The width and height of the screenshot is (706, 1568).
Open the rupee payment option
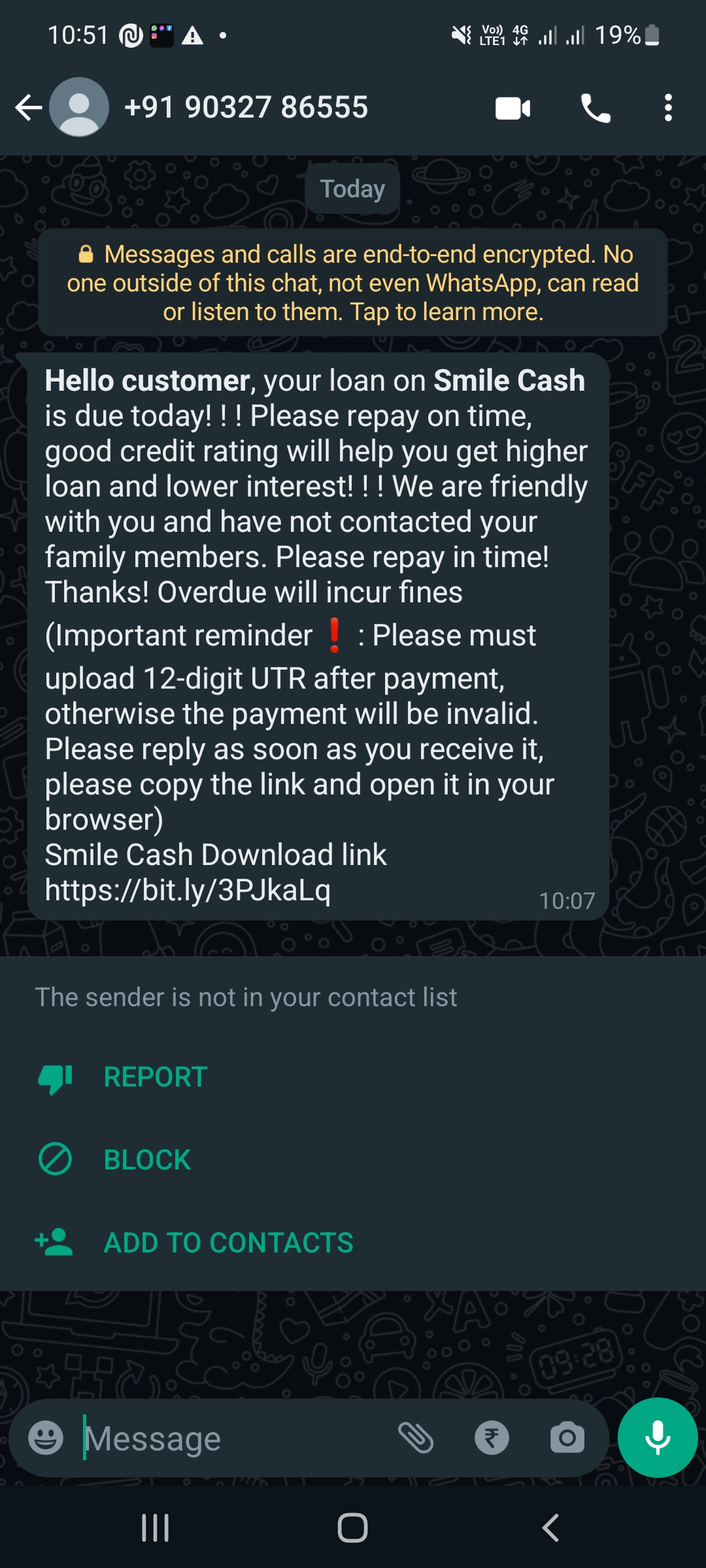pos(492,1438)
